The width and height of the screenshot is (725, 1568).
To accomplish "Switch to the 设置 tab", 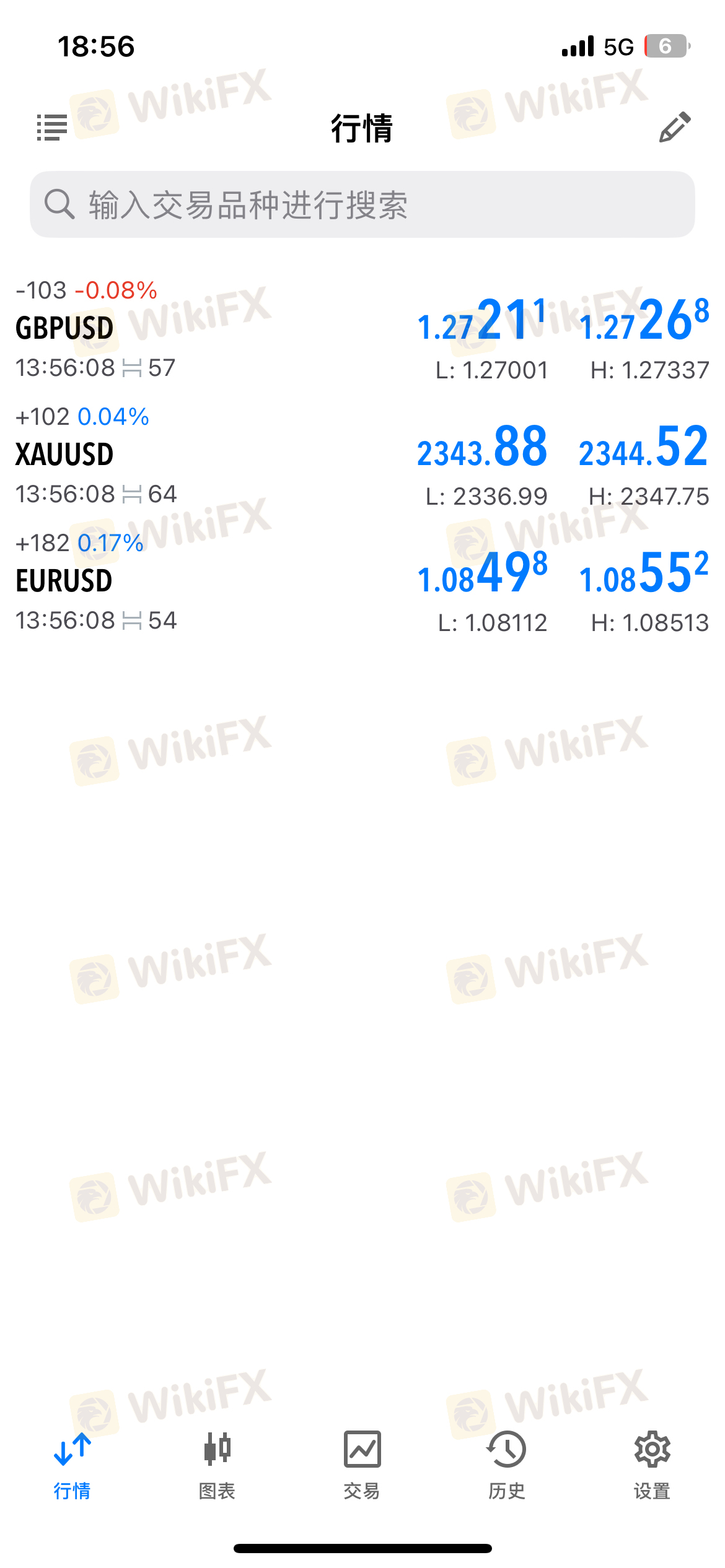I will coord(652,1465).
